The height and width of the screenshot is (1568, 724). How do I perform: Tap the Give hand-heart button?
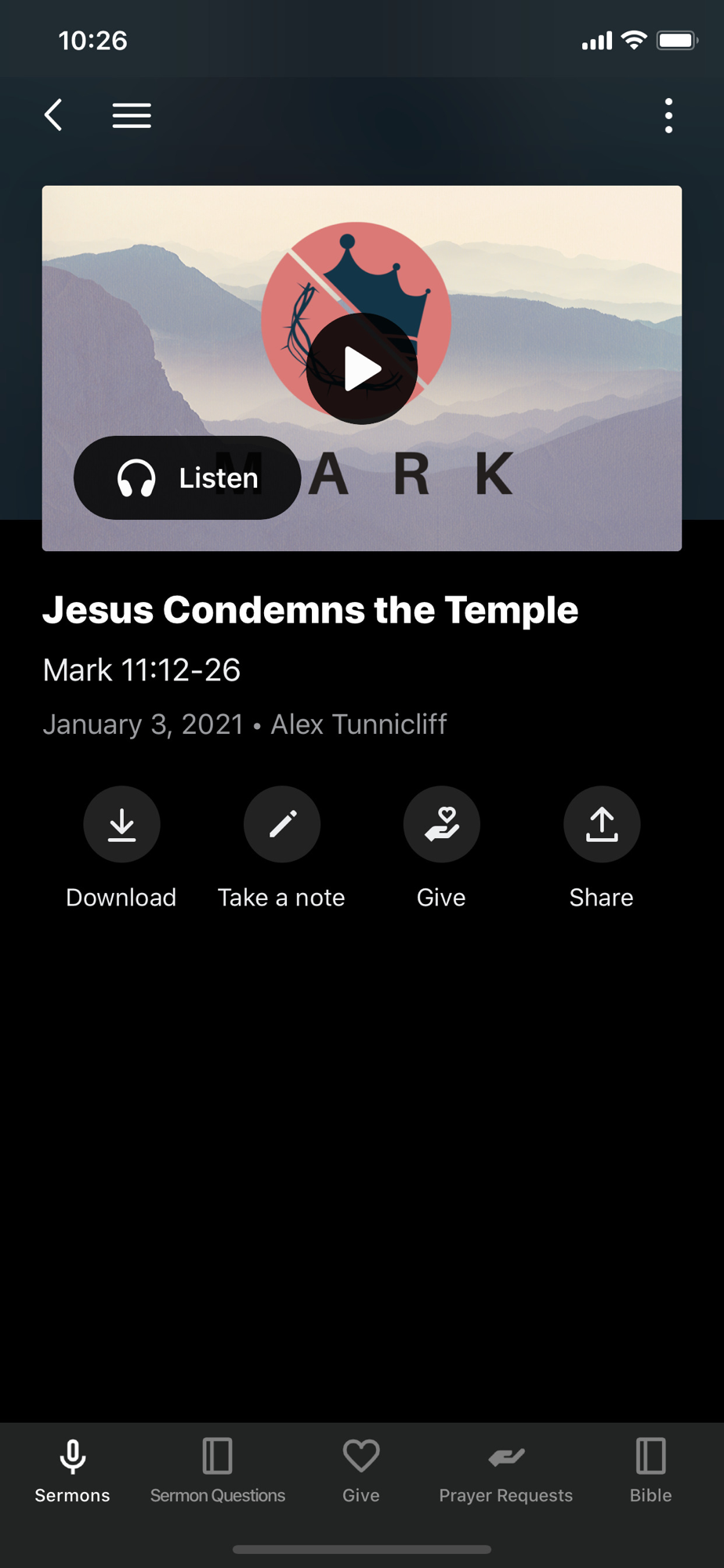[x=442, y=825]
